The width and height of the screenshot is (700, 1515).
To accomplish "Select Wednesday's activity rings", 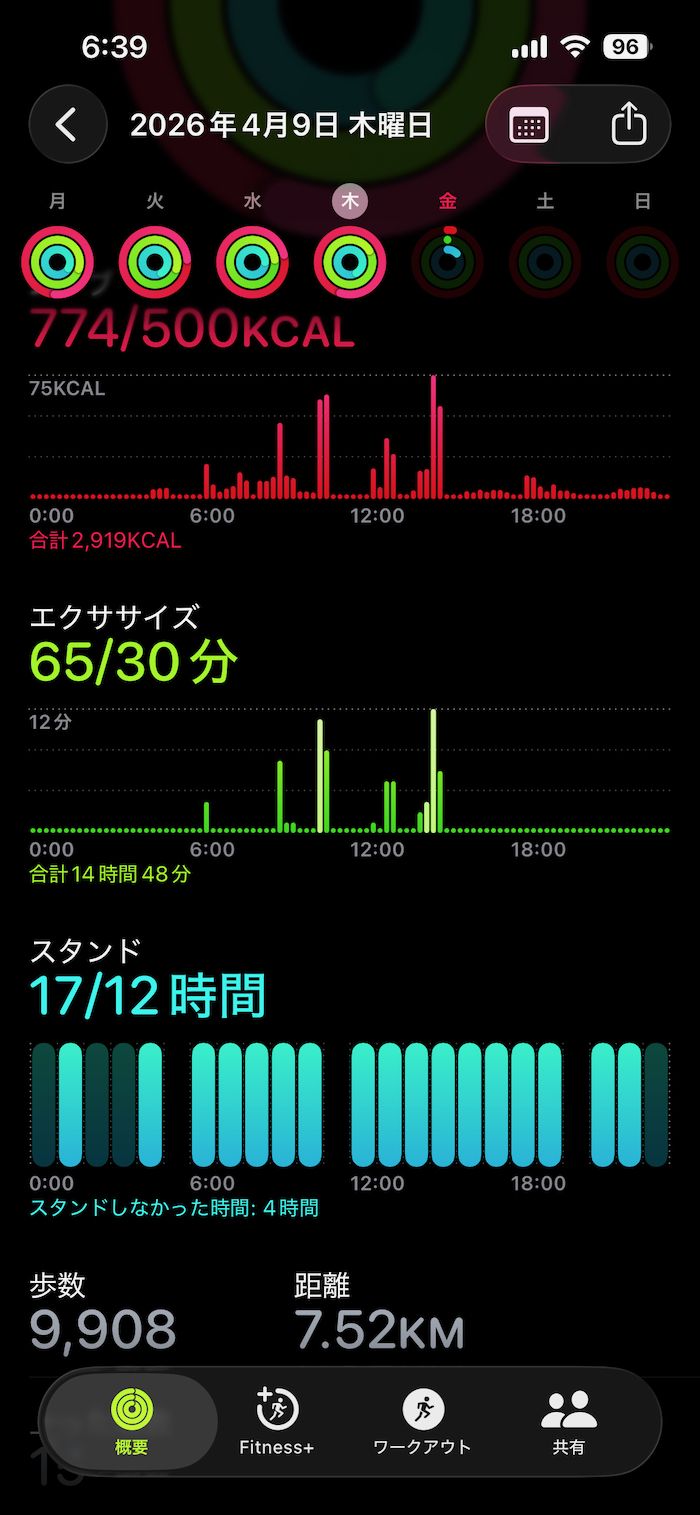I will click(x=253, y=262).
